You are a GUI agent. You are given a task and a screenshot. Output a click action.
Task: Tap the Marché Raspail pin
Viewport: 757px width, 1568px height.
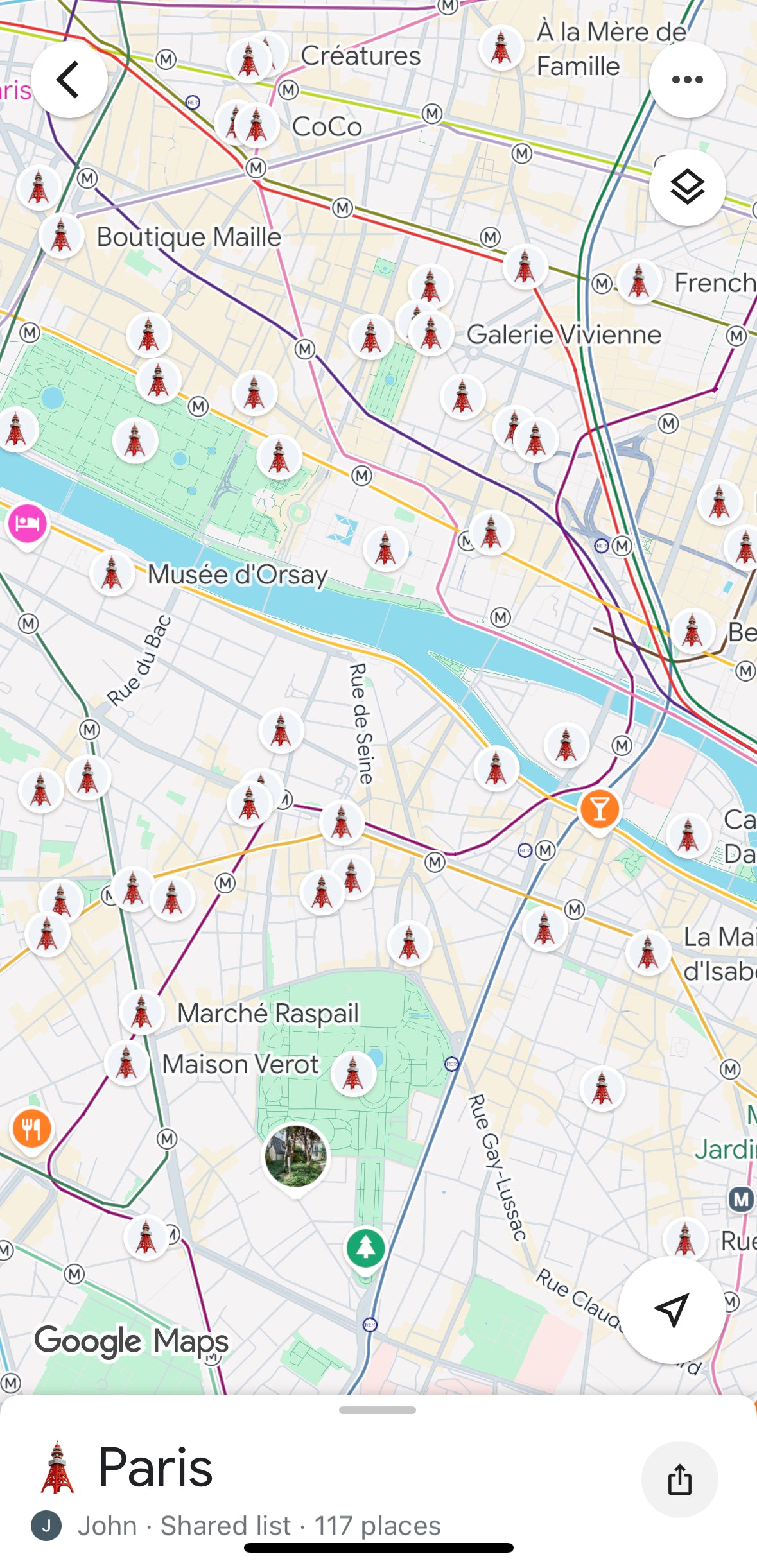(142, 1012)
